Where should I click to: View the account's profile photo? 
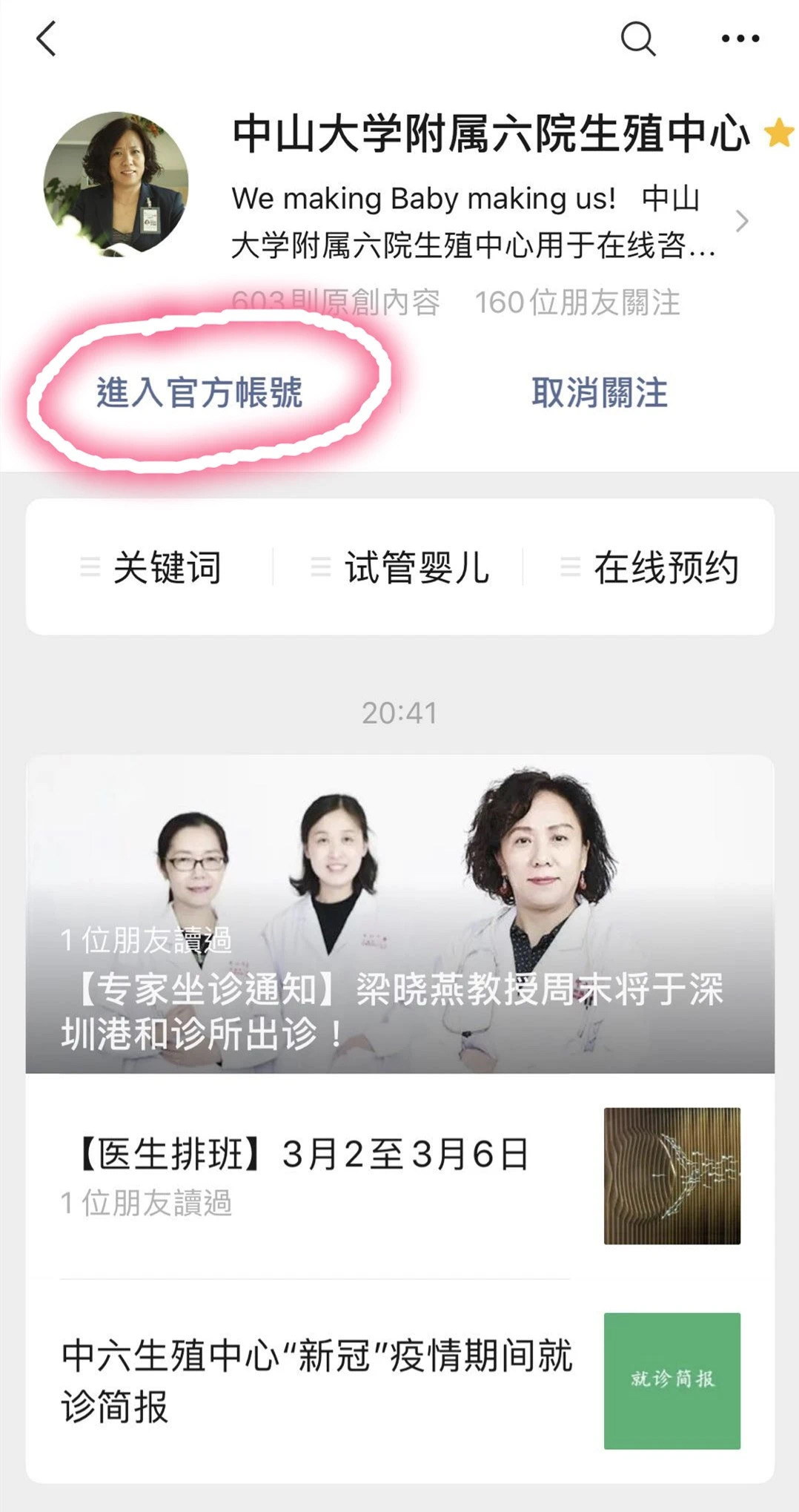pyautogui.click(x=116, y=184)
